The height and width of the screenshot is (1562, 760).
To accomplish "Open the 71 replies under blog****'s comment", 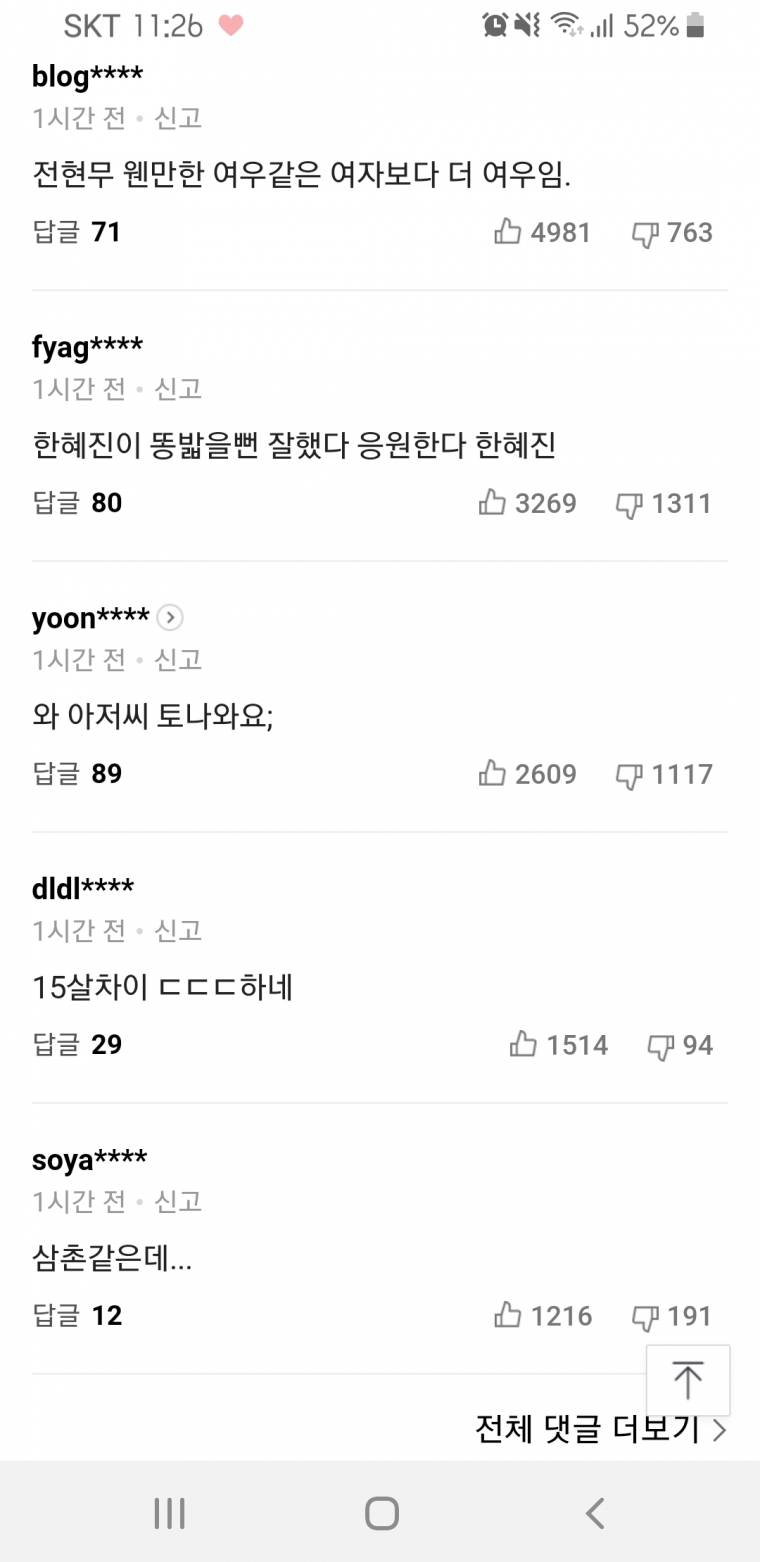I will (76, 233).
